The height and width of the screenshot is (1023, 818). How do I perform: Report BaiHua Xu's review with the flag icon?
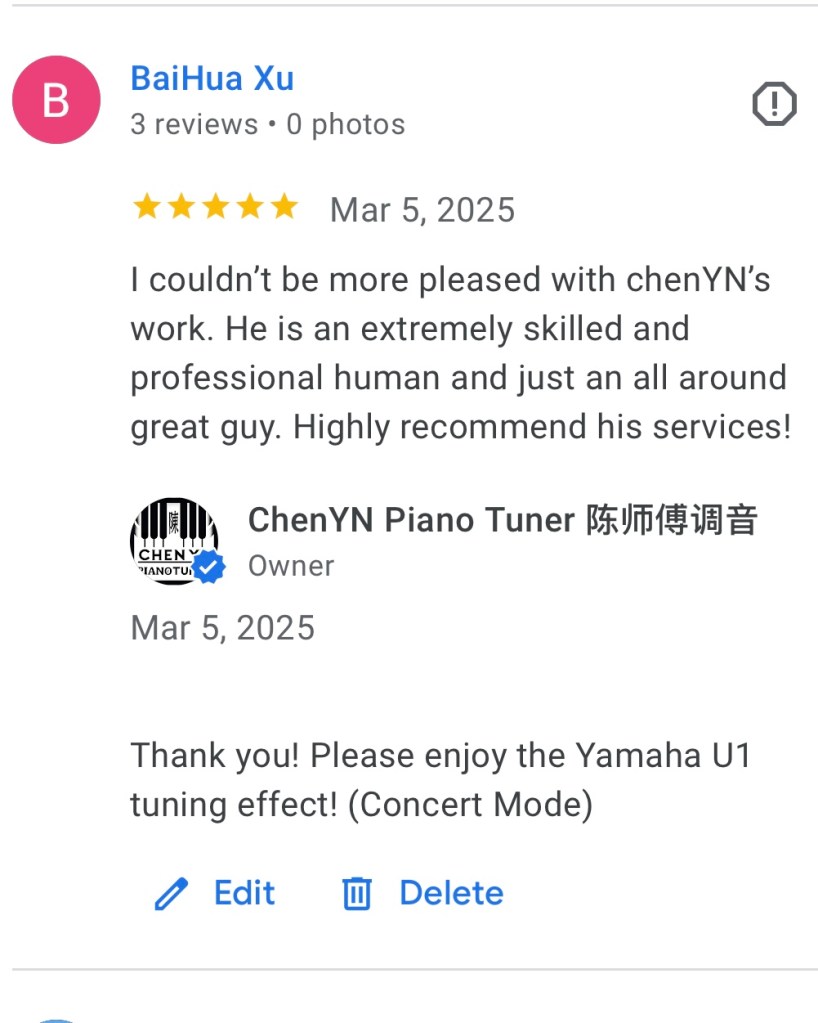(x=774, y=103)
